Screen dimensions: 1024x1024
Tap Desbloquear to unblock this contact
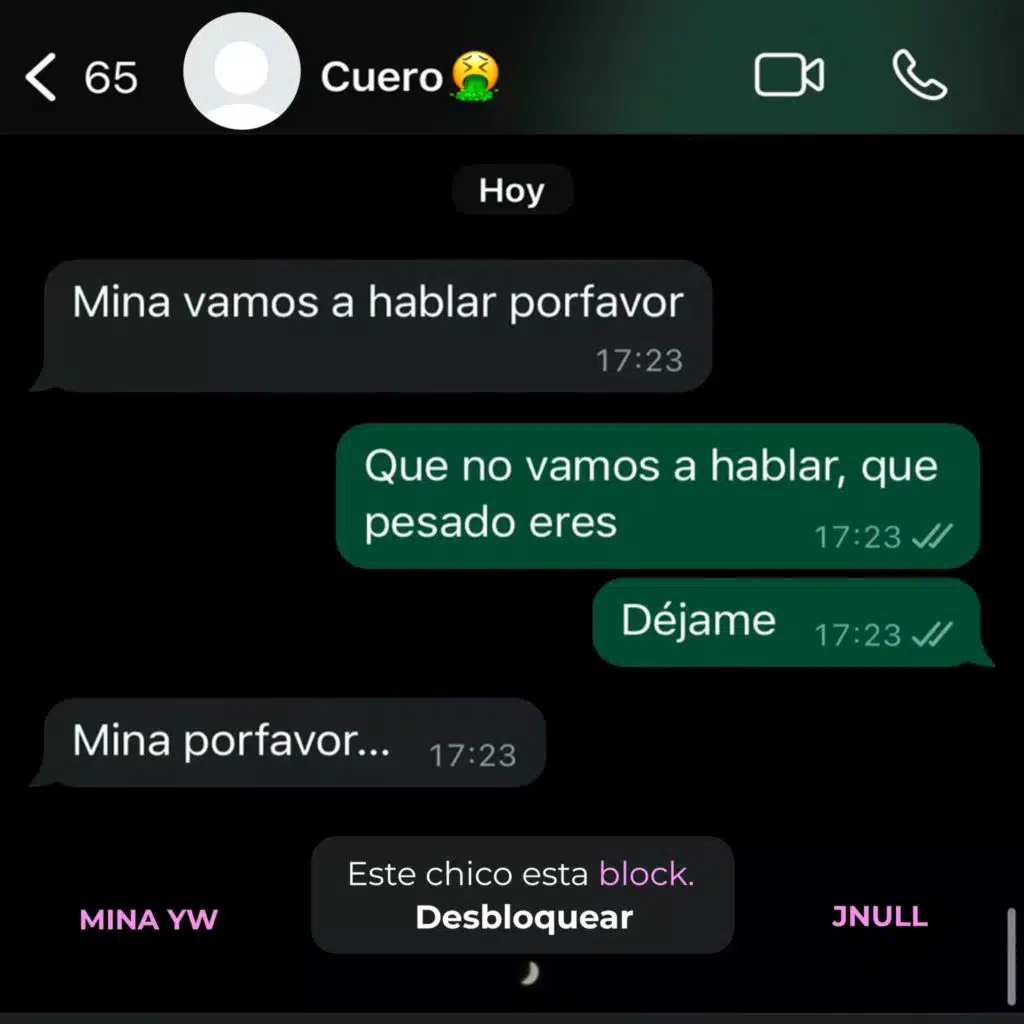523,917
